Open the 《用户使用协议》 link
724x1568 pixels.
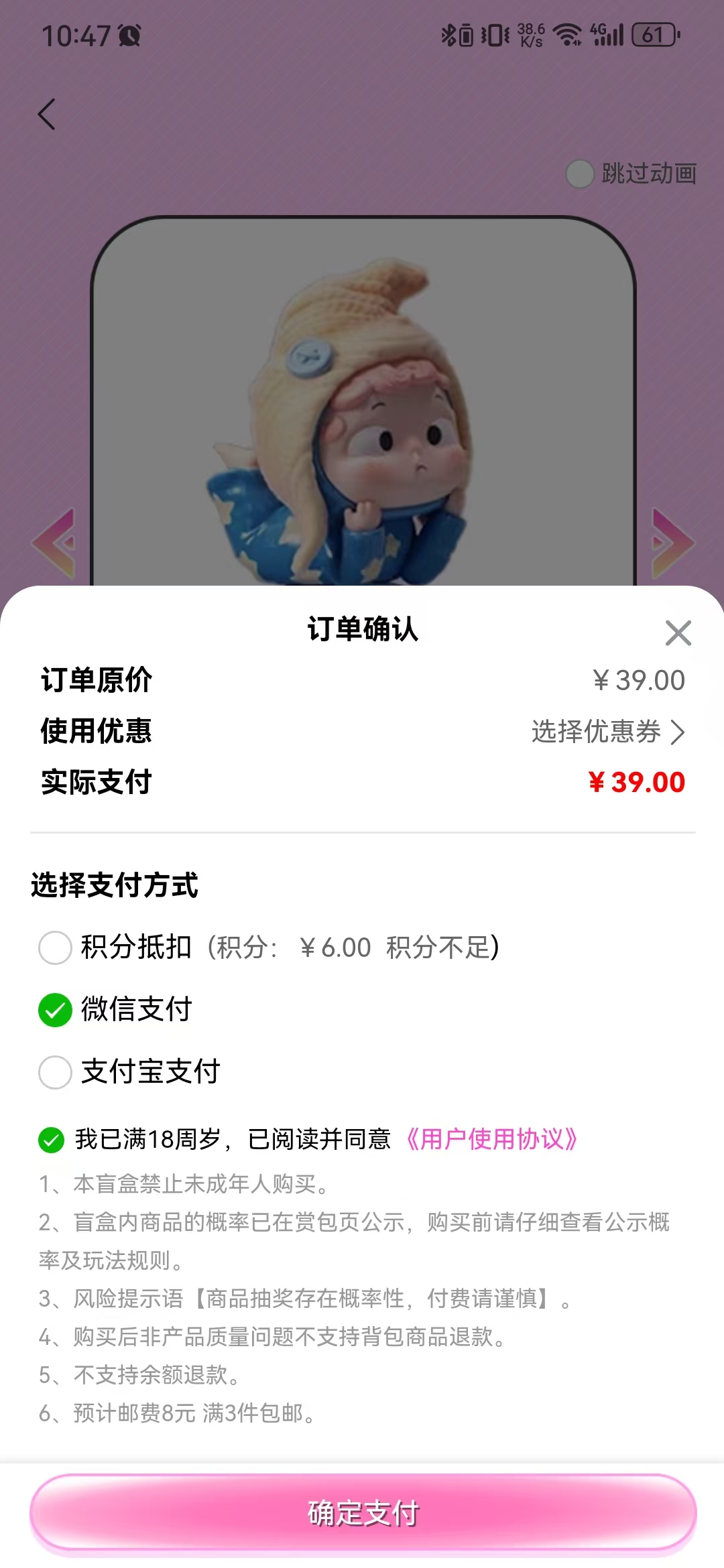(x=492, y=1139)
